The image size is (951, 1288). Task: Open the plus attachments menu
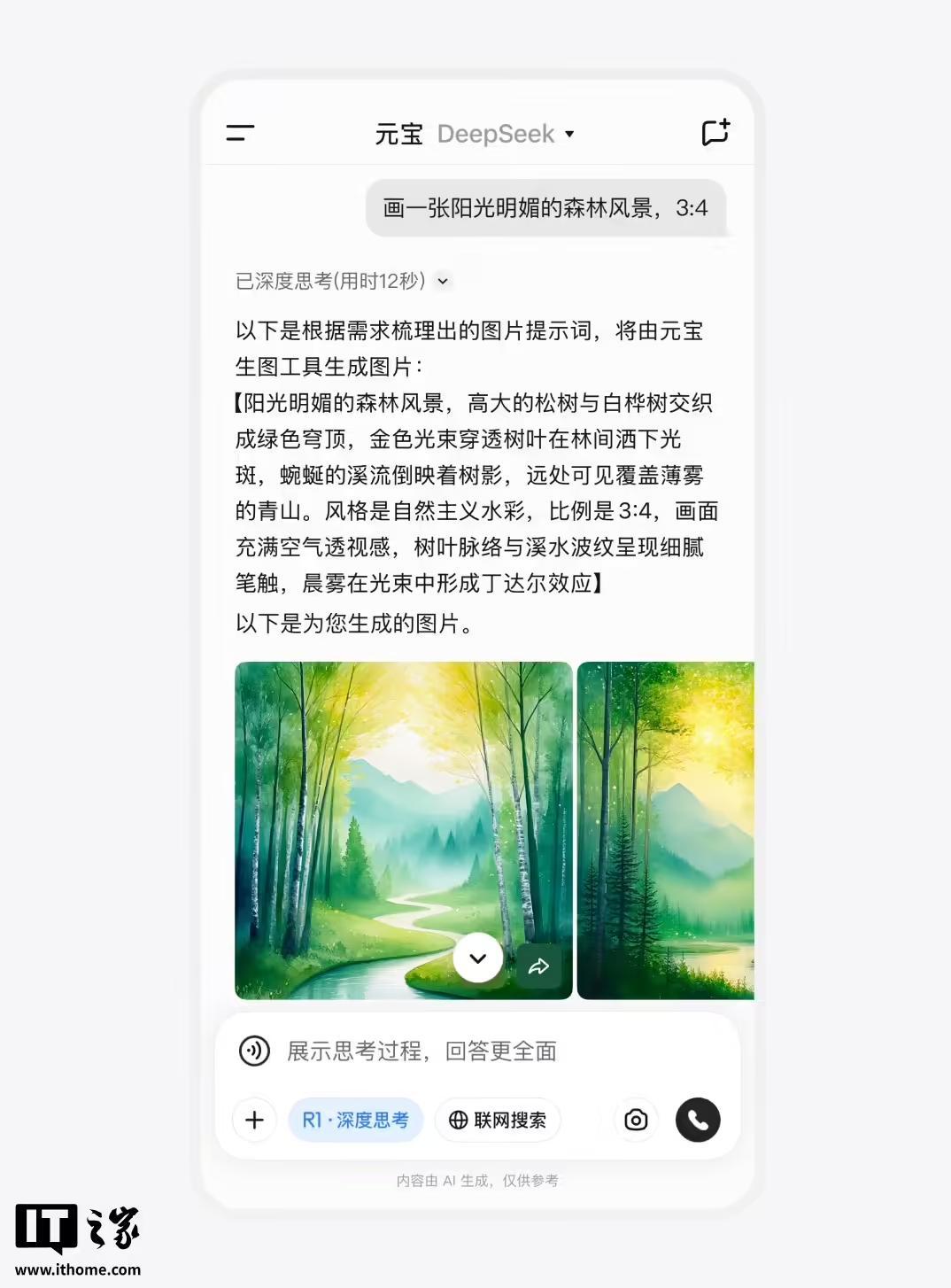255,1120
